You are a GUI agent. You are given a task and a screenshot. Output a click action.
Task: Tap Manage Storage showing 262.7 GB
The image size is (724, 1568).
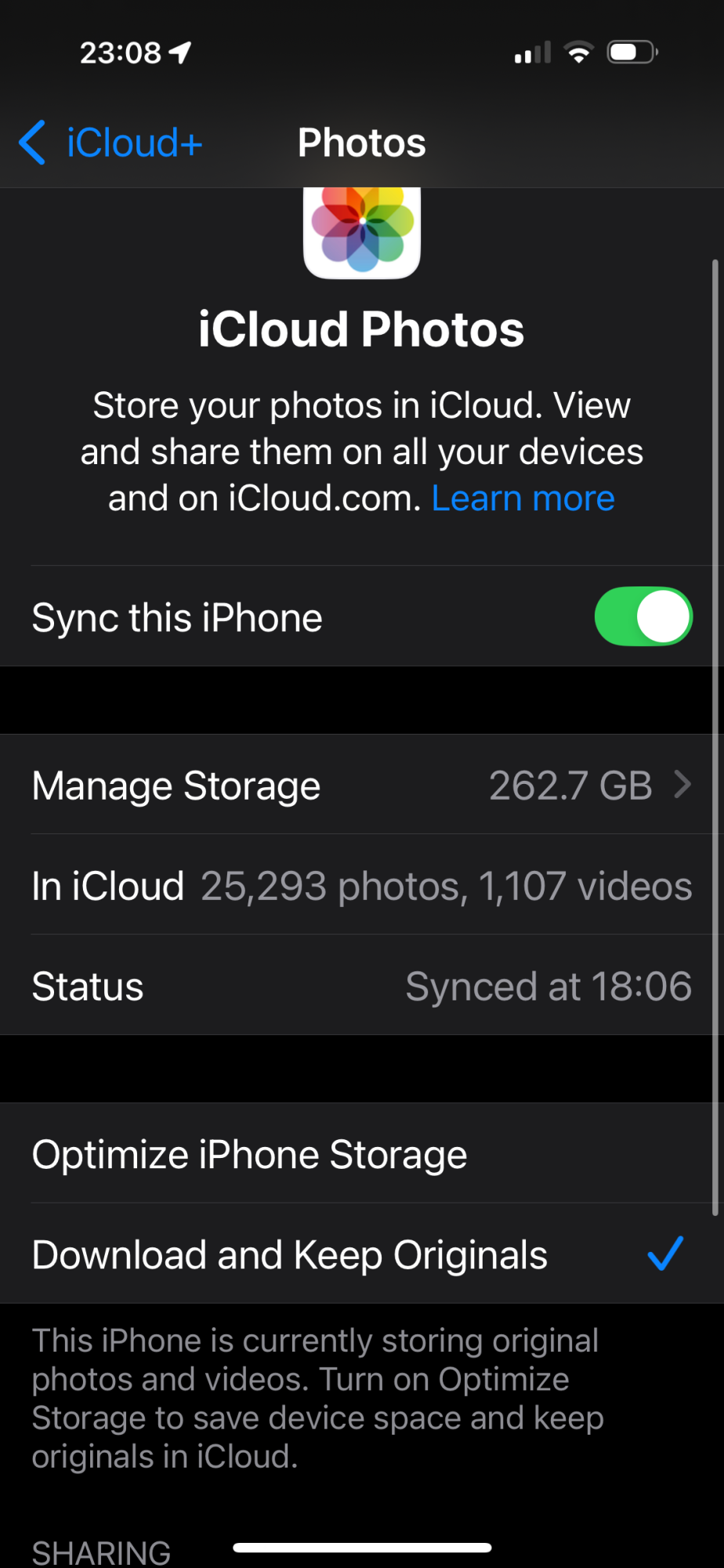click(362, 785)
